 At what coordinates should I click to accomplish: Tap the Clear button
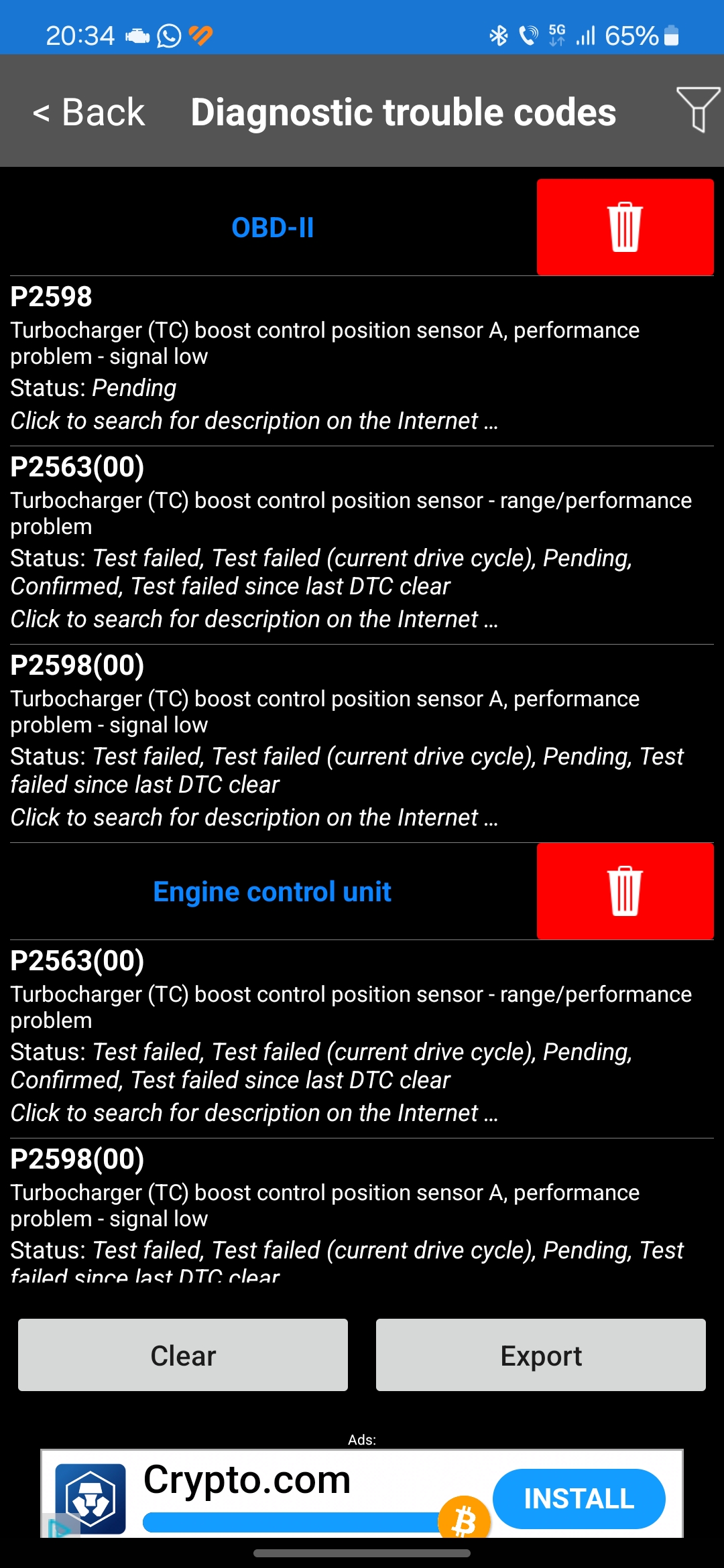click(183, 1355)
